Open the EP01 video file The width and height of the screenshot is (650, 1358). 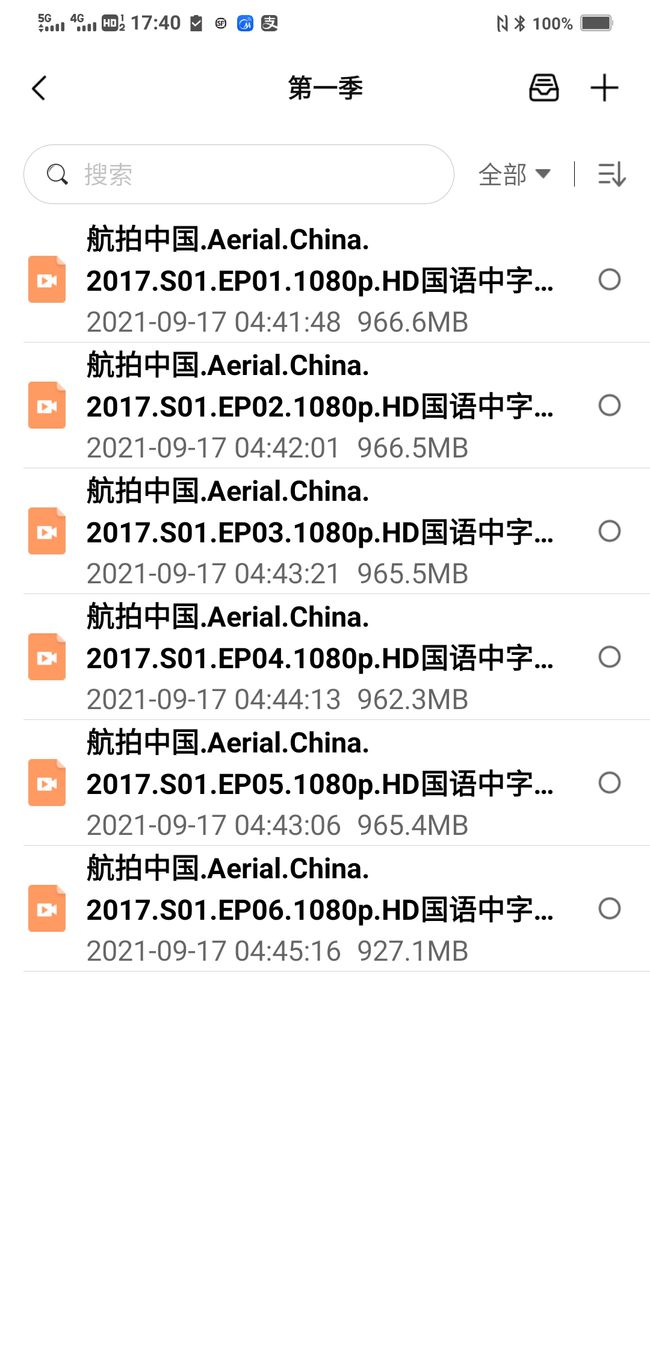click(x=320, y=280)
